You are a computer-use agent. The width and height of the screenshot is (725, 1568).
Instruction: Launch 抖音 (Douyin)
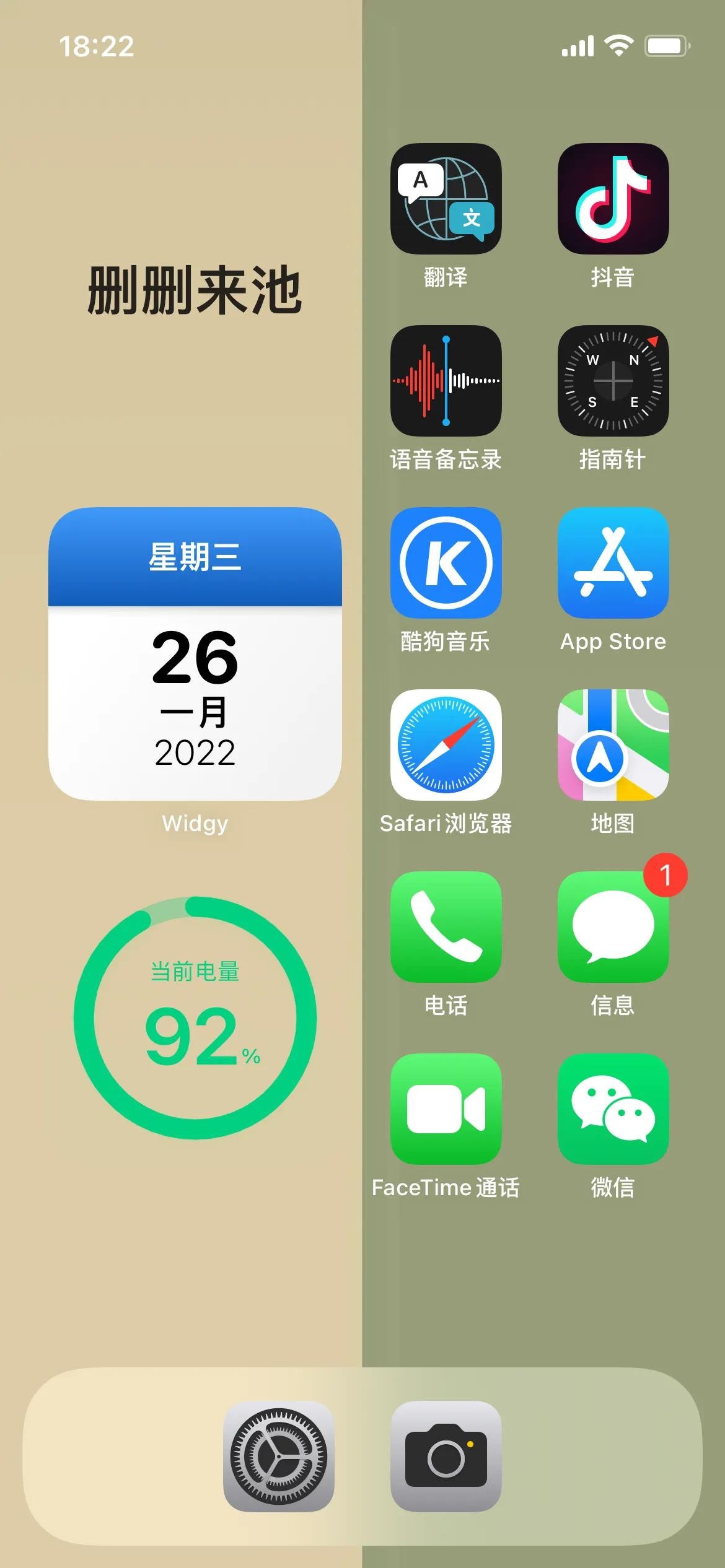[613, 199]
